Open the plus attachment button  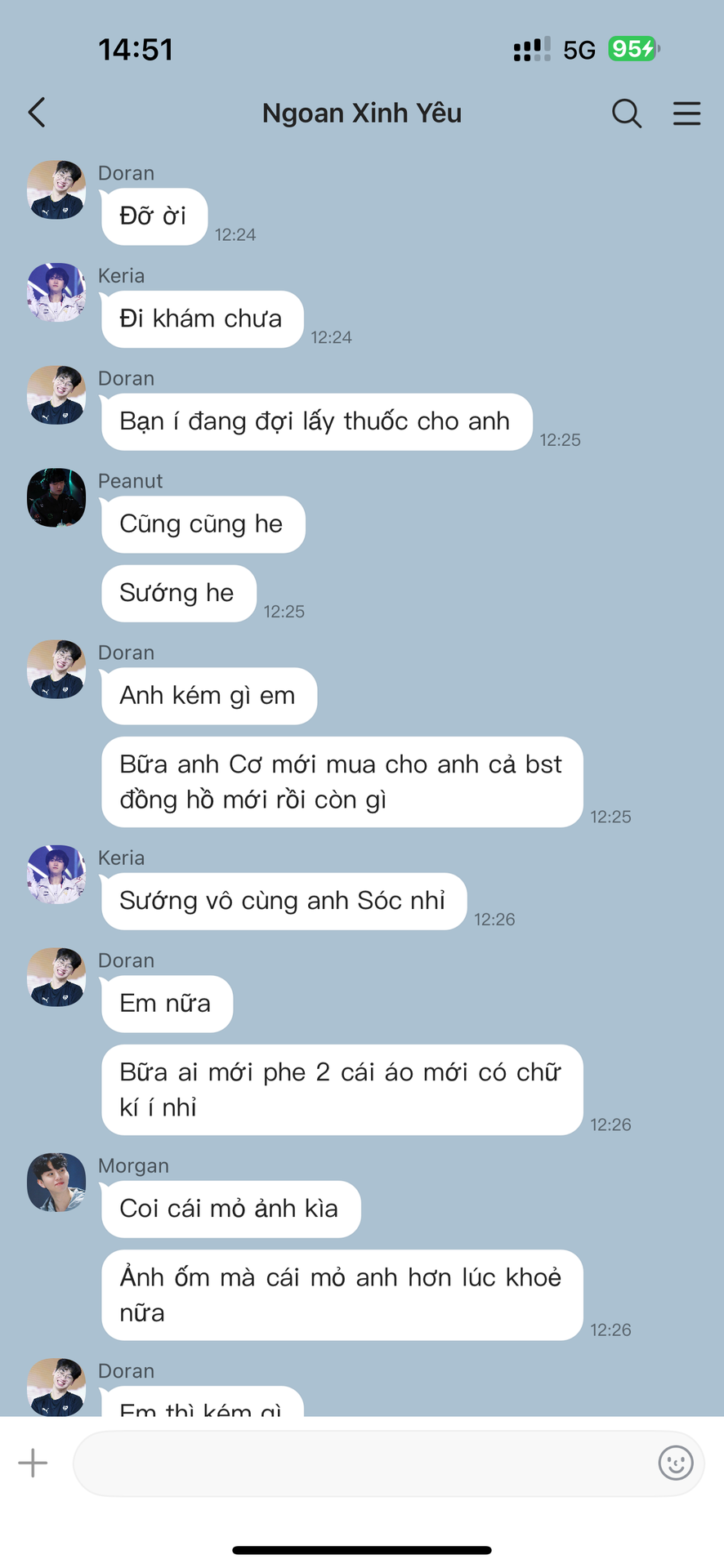(33, 1463)
